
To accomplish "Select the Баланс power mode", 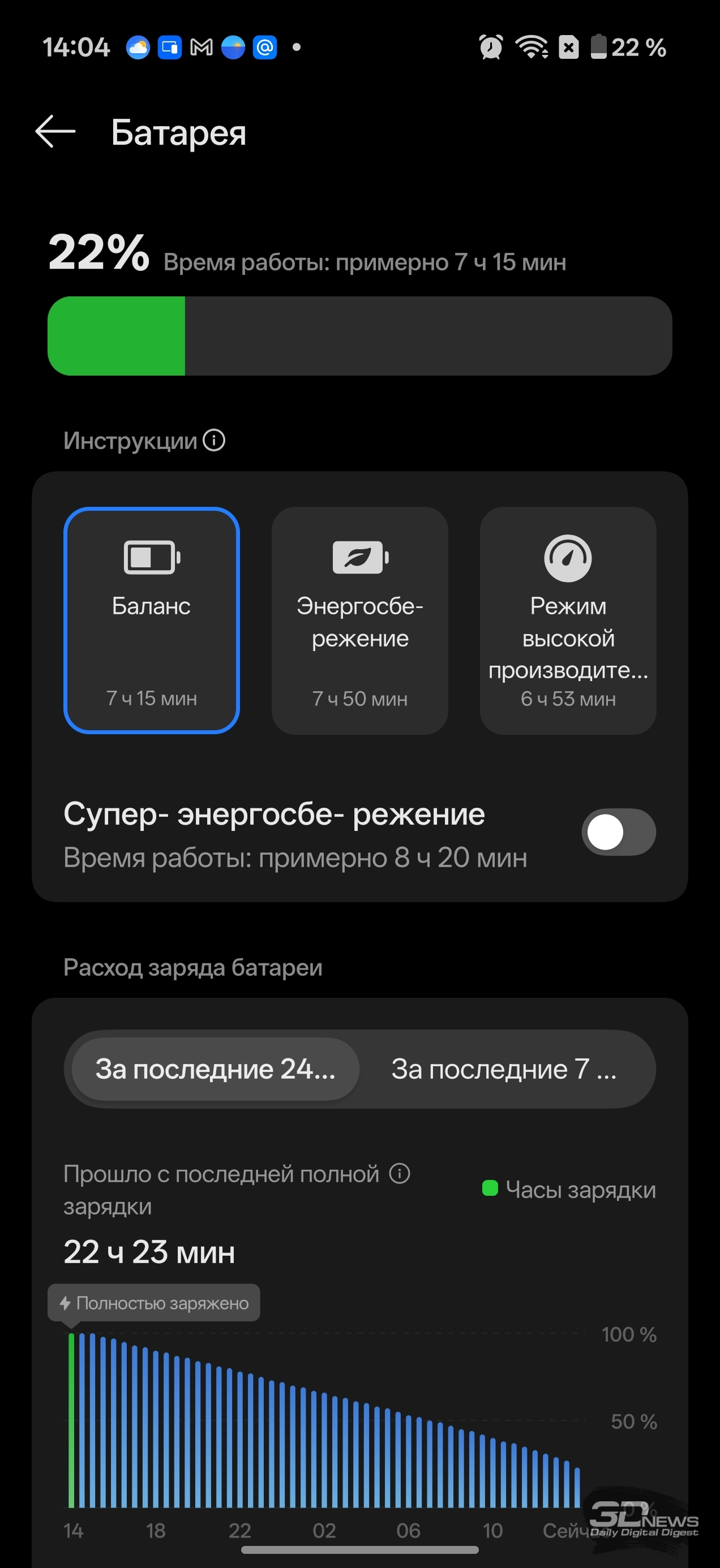I will 152,619.
